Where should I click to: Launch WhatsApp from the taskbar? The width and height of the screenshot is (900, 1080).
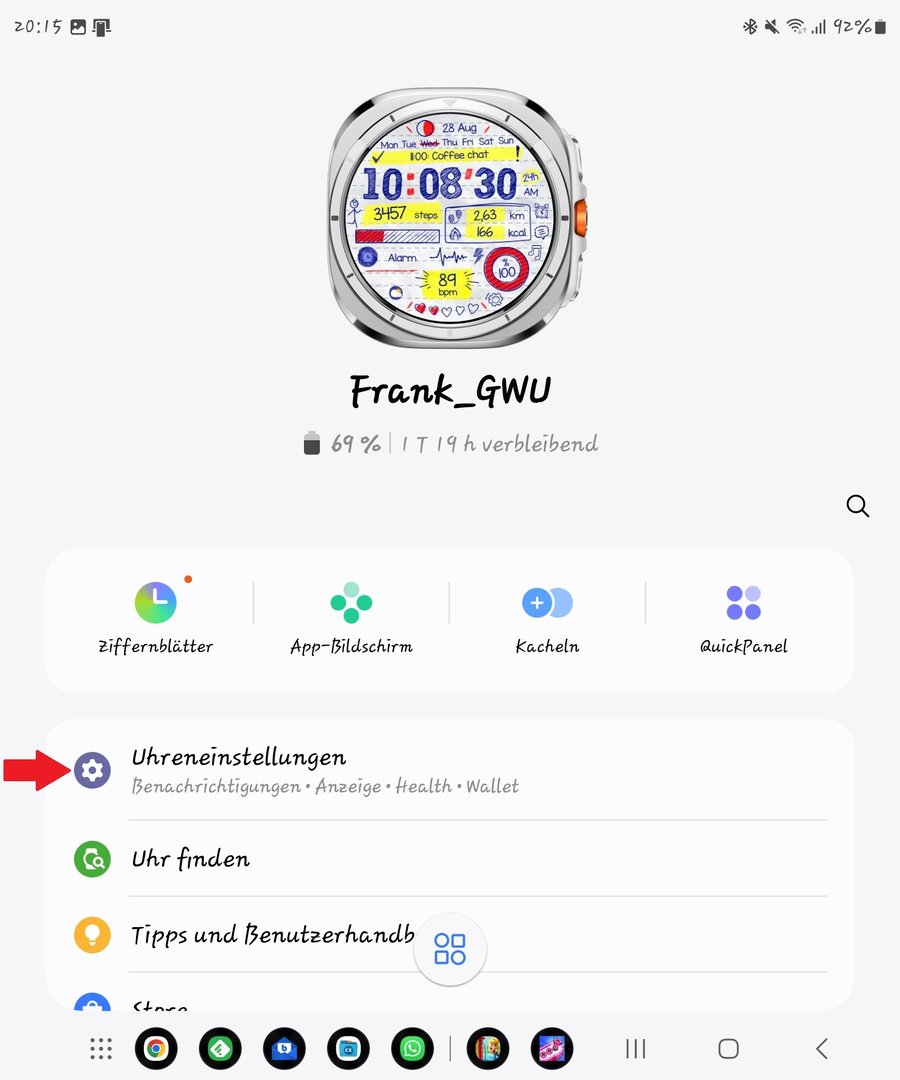click(412, 1048)
